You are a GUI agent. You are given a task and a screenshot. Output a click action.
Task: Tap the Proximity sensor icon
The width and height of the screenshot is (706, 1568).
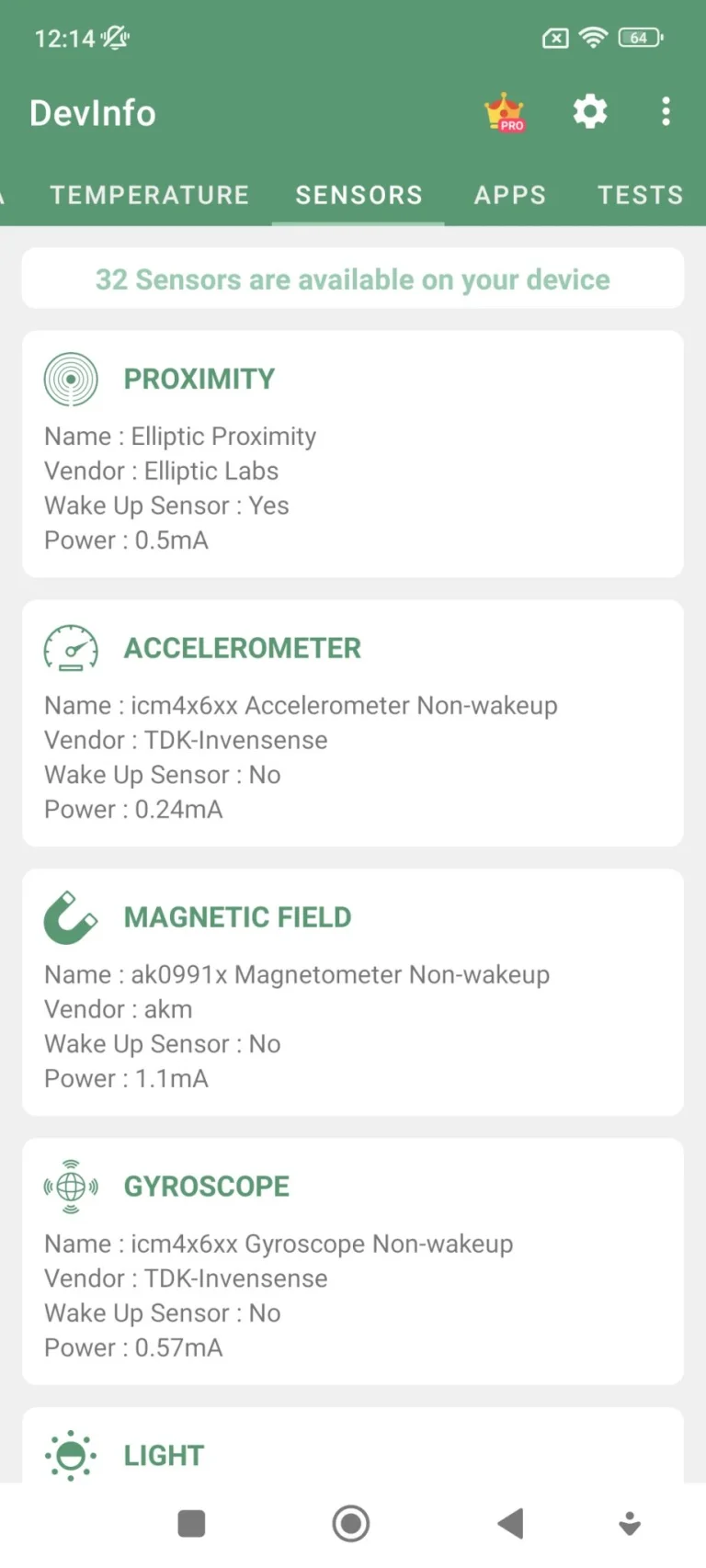click(x=71, y=377)
